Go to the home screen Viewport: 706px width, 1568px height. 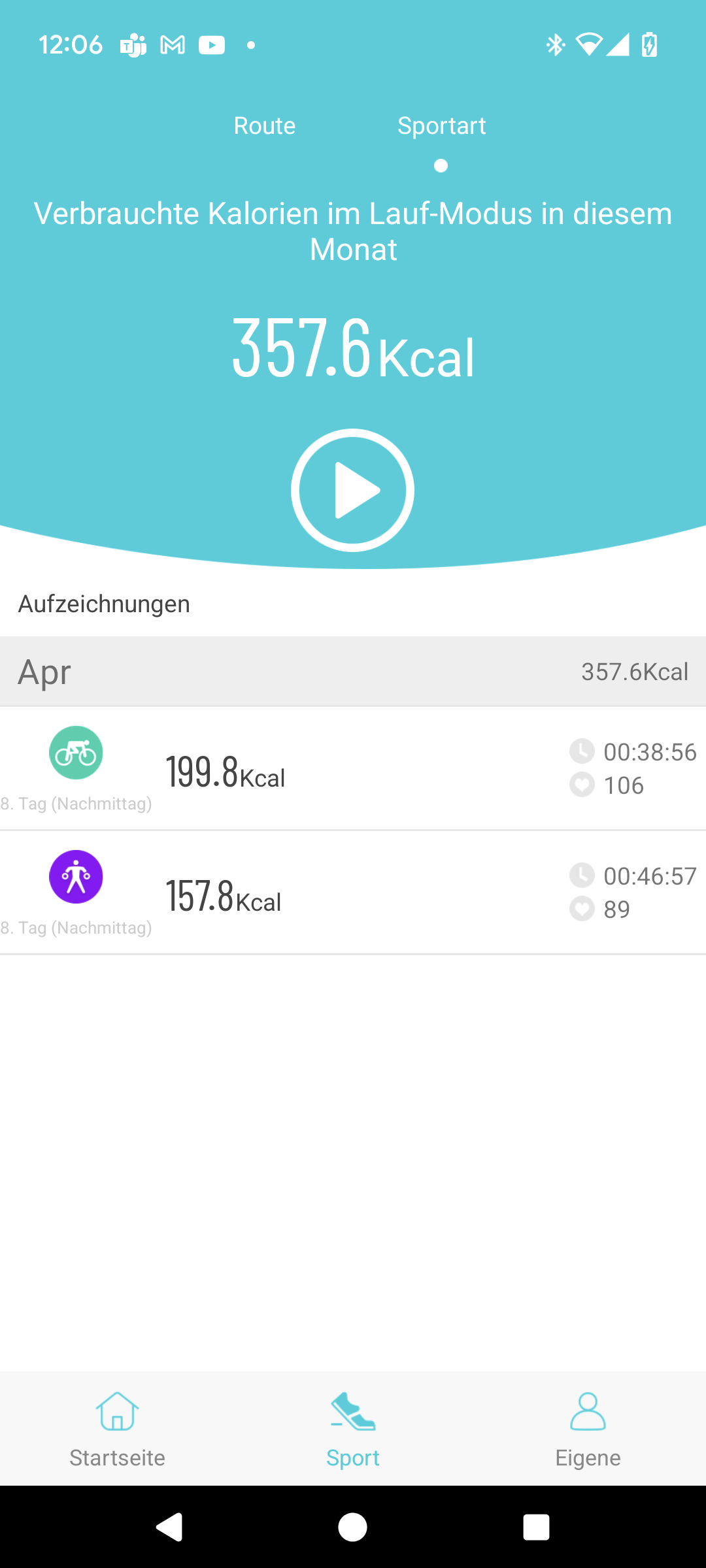tap(352, 1527)
